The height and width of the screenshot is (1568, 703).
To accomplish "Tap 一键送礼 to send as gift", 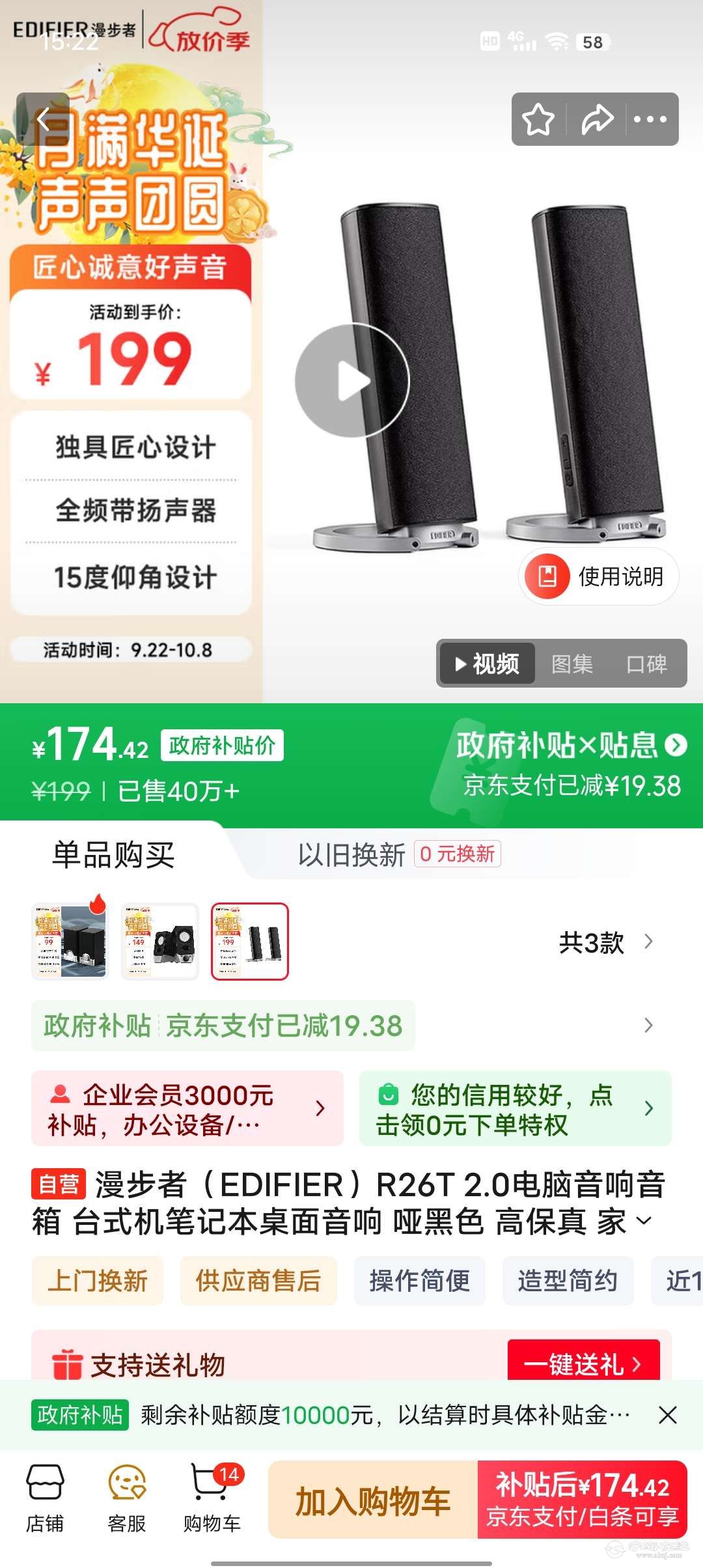I will click(x=583, y=1363).
